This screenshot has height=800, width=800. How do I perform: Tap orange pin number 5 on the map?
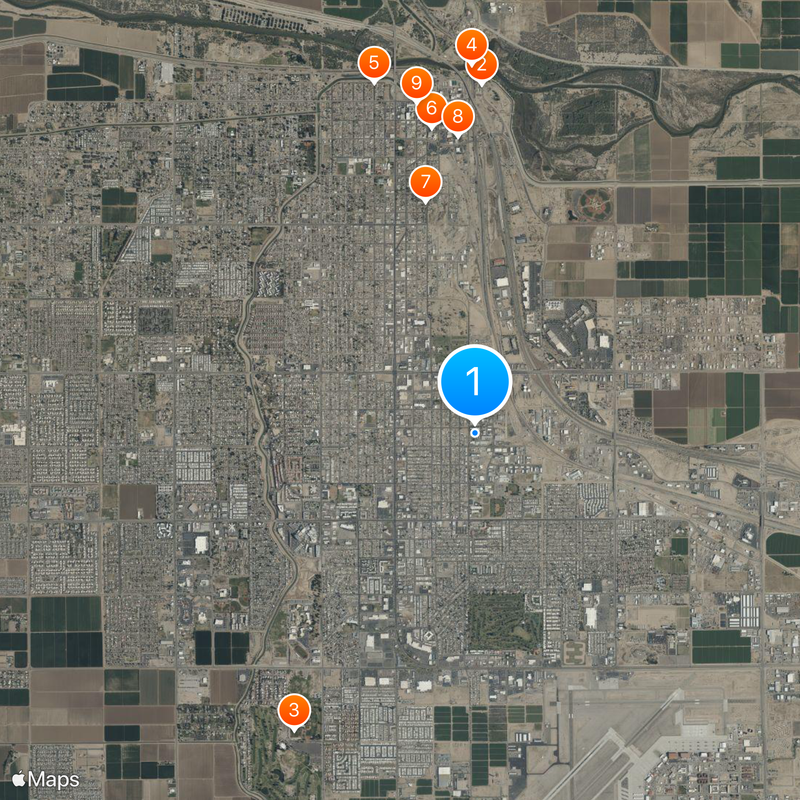[x=374, y=63]
